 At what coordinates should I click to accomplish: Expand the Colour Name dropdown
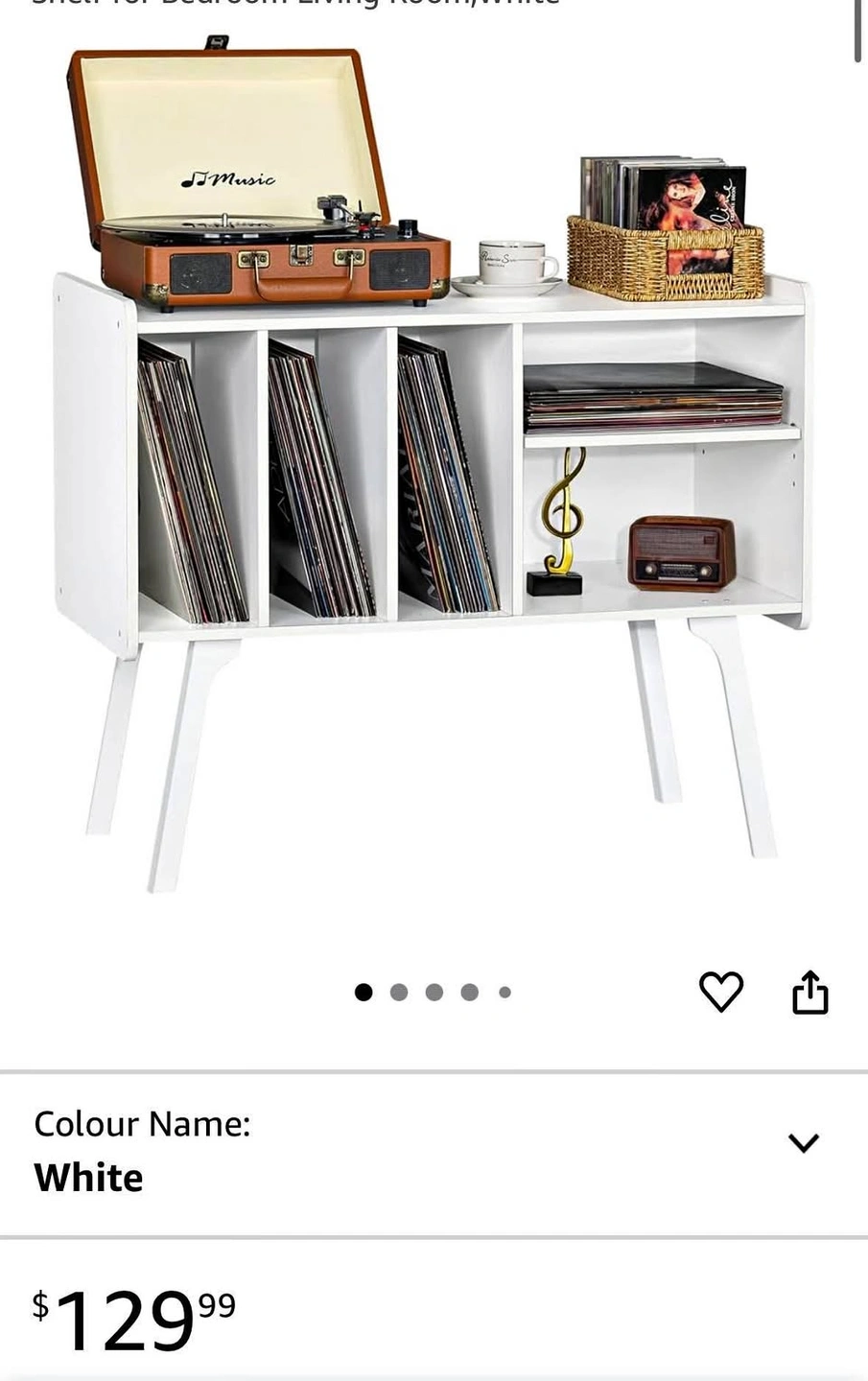[x=803, y=1142]
